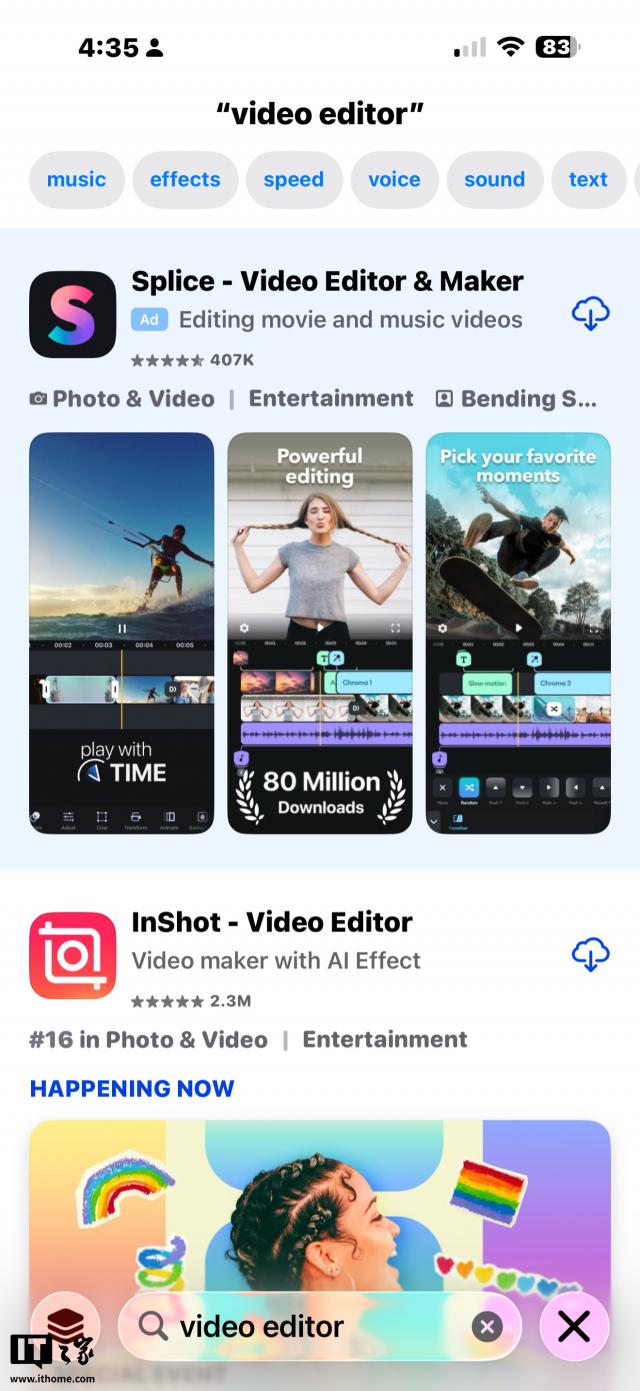Apply the voice suggestion chip
Viewport: 640px width, 1391px height.
point(394,180)
